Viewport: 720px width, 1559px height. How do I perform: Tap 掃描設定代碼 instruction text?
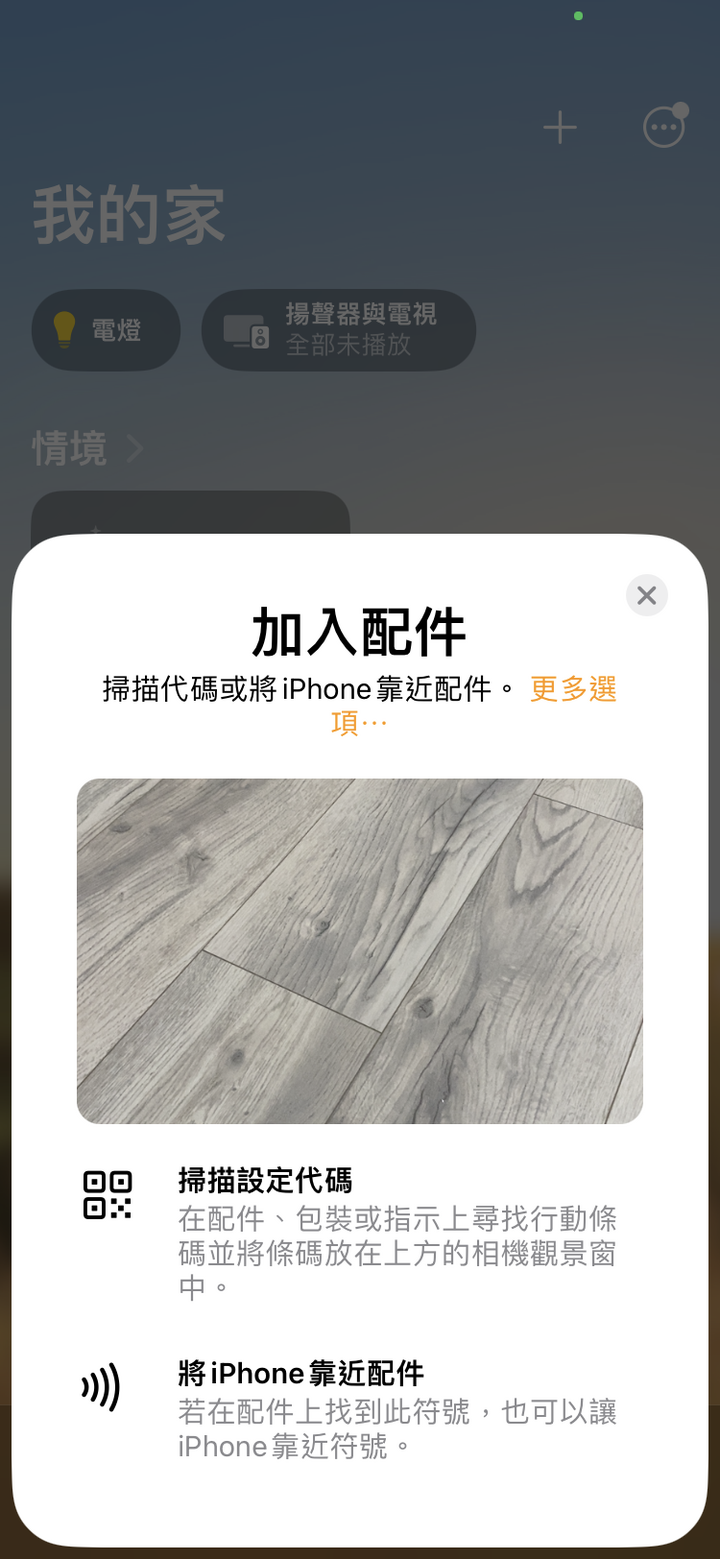pos(267,1180)
